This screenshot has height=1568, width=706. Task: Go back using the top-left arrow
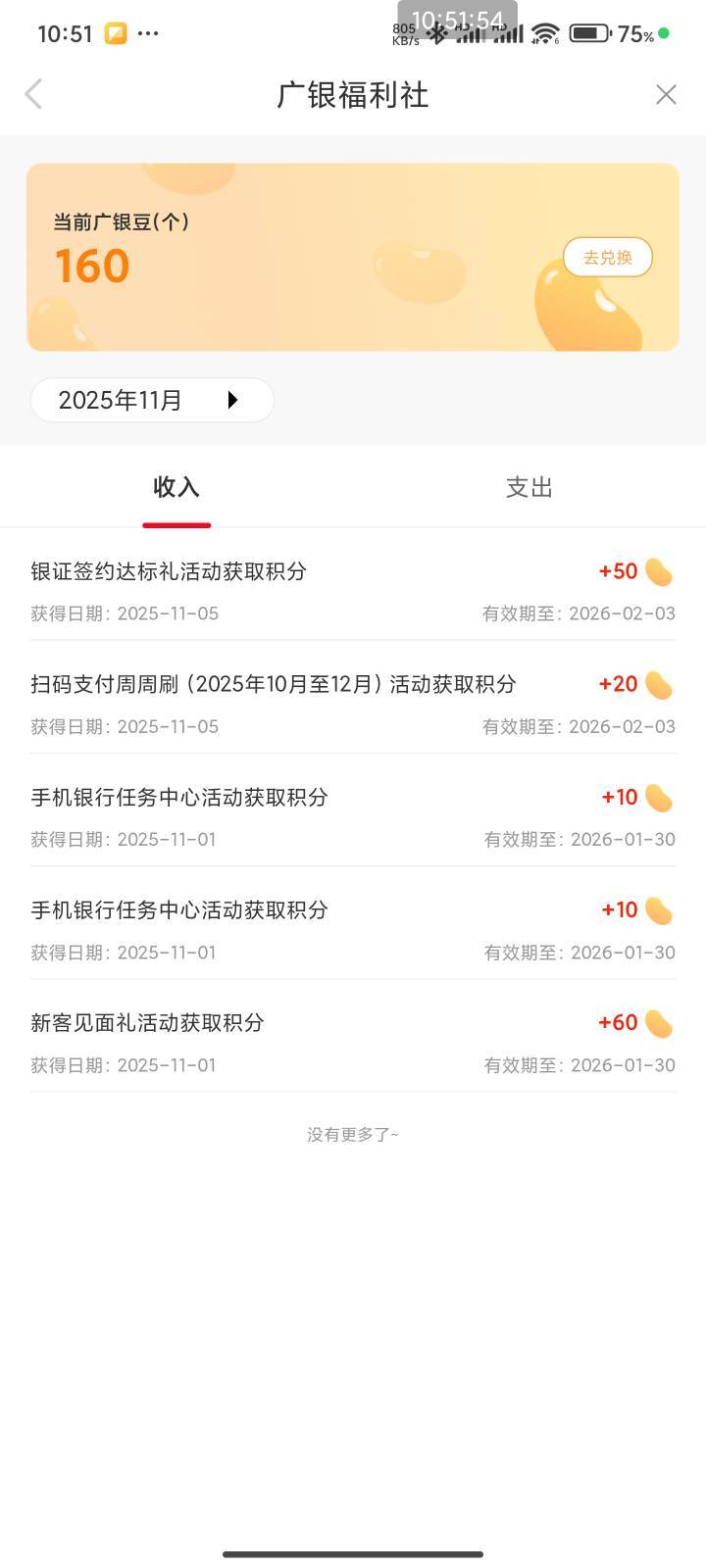[34, 95]
